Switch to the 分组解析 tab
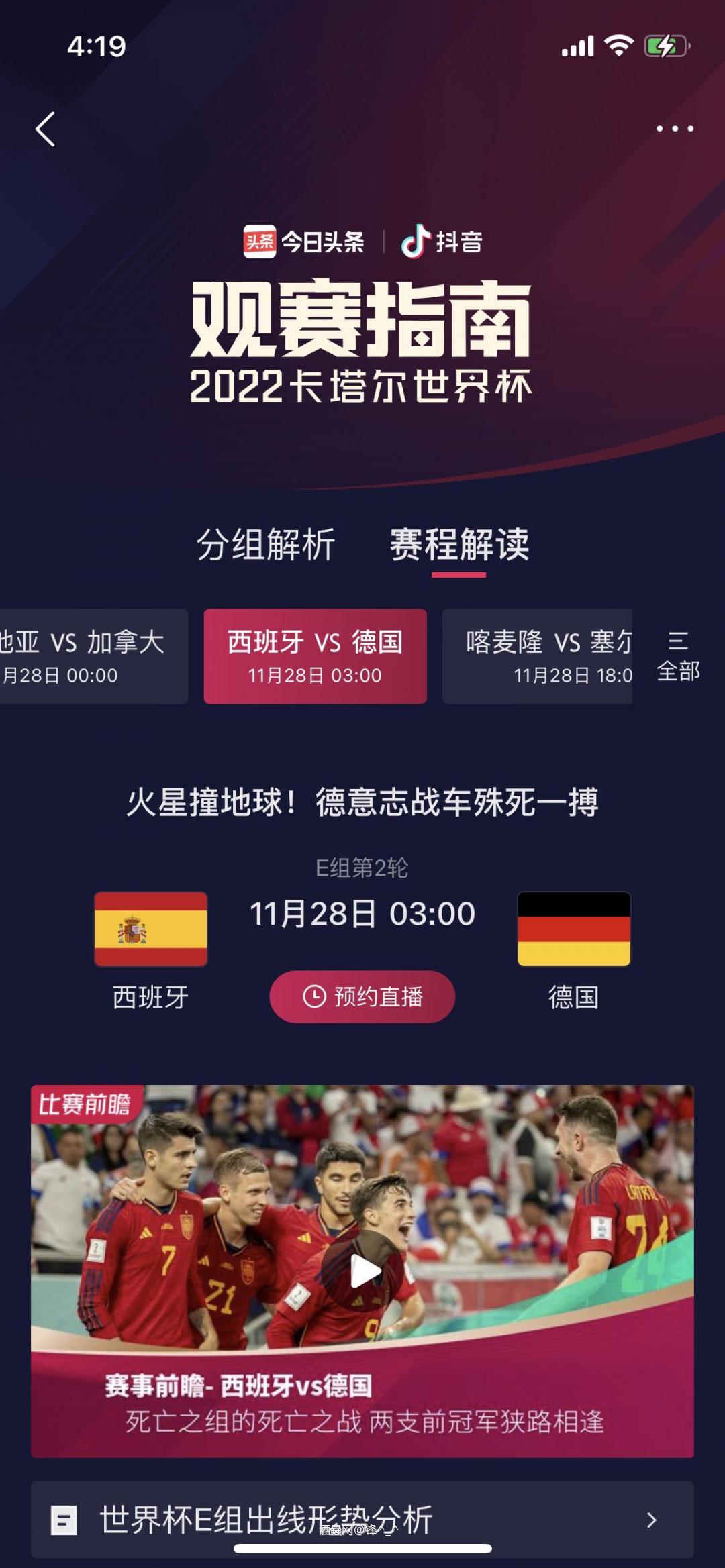Viewport: 725px width, 1568px height. (x=267, y=545)
